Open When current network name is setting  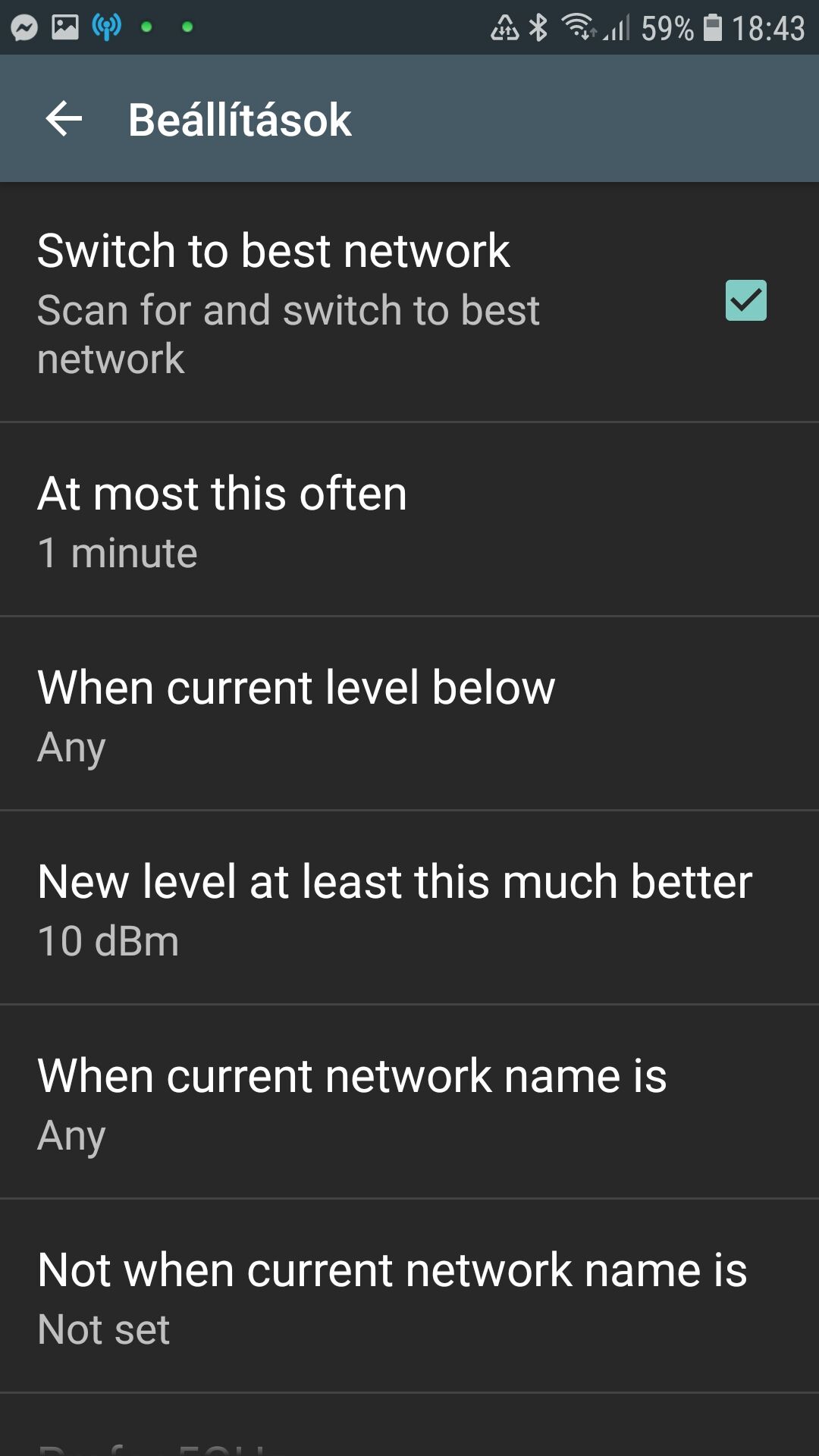409,1102
